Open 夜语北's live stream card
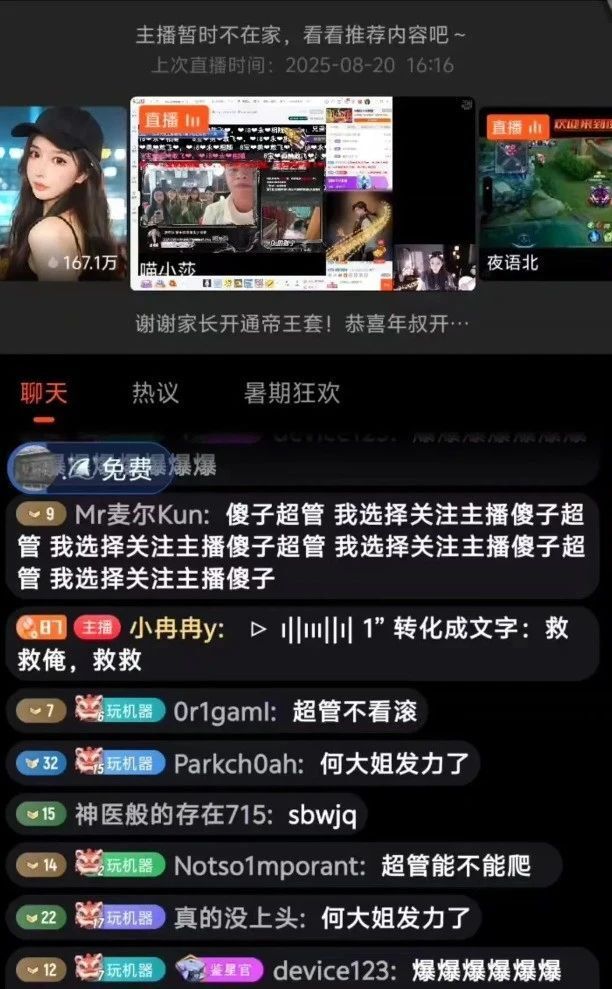This screenshot has width=612, height=989. (547, 193)
